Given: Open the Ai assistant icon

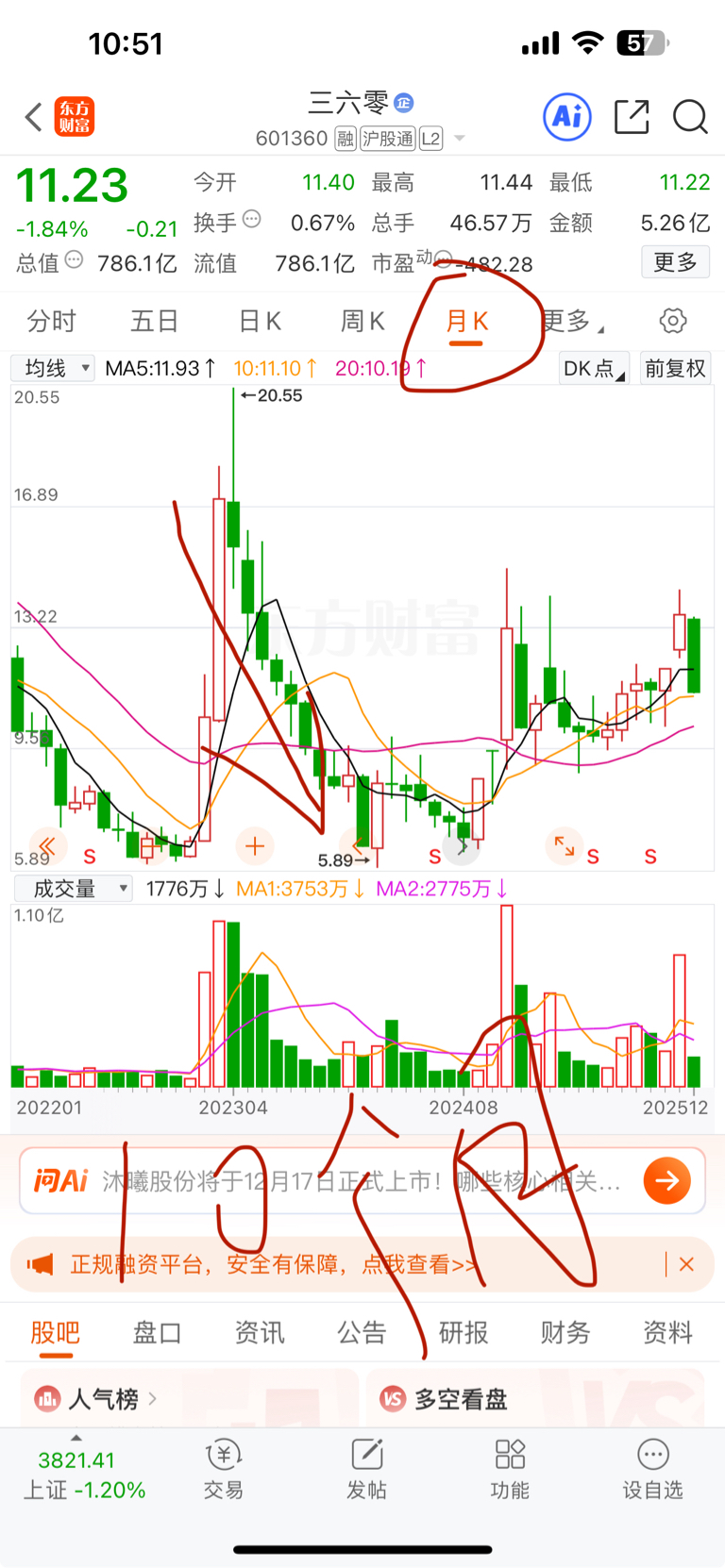Looking at the screenshot, I should [x=567, y=117].
